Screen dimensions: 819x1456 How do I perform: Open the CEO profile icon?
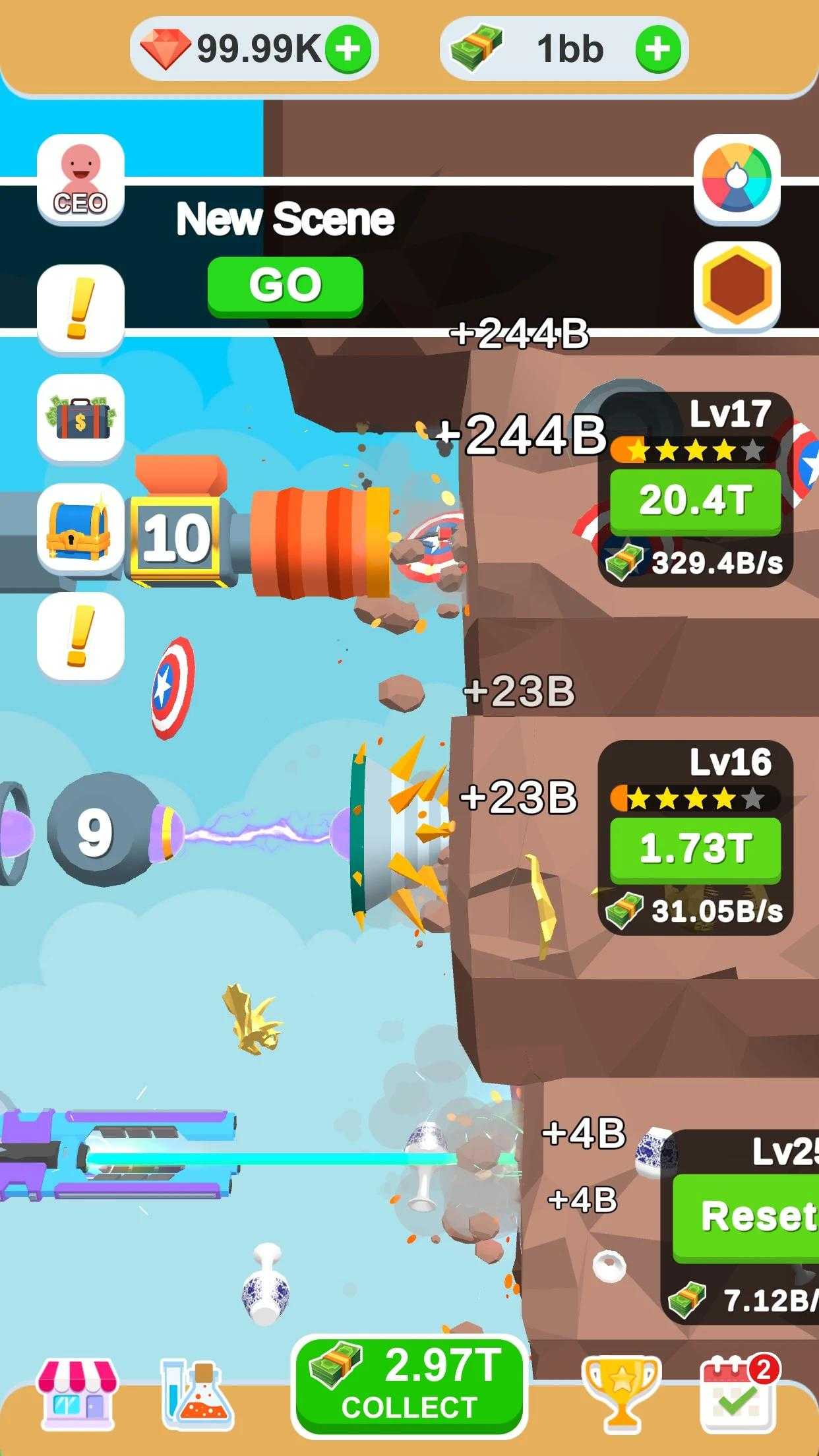80,179
